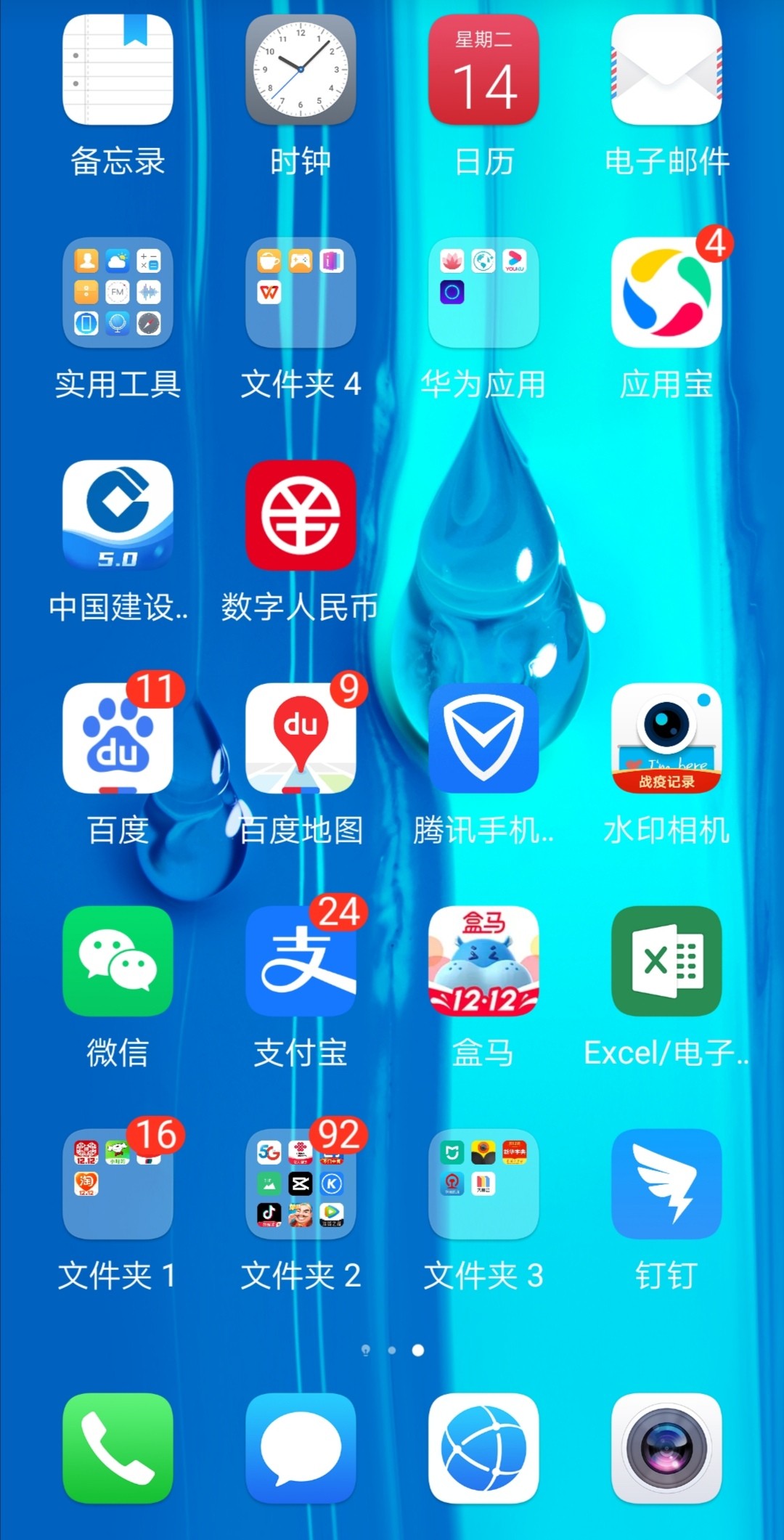This screenshot has width=784, height=1540.
Task: Open the 盒马 shopping app
Action: pos(483,961)
